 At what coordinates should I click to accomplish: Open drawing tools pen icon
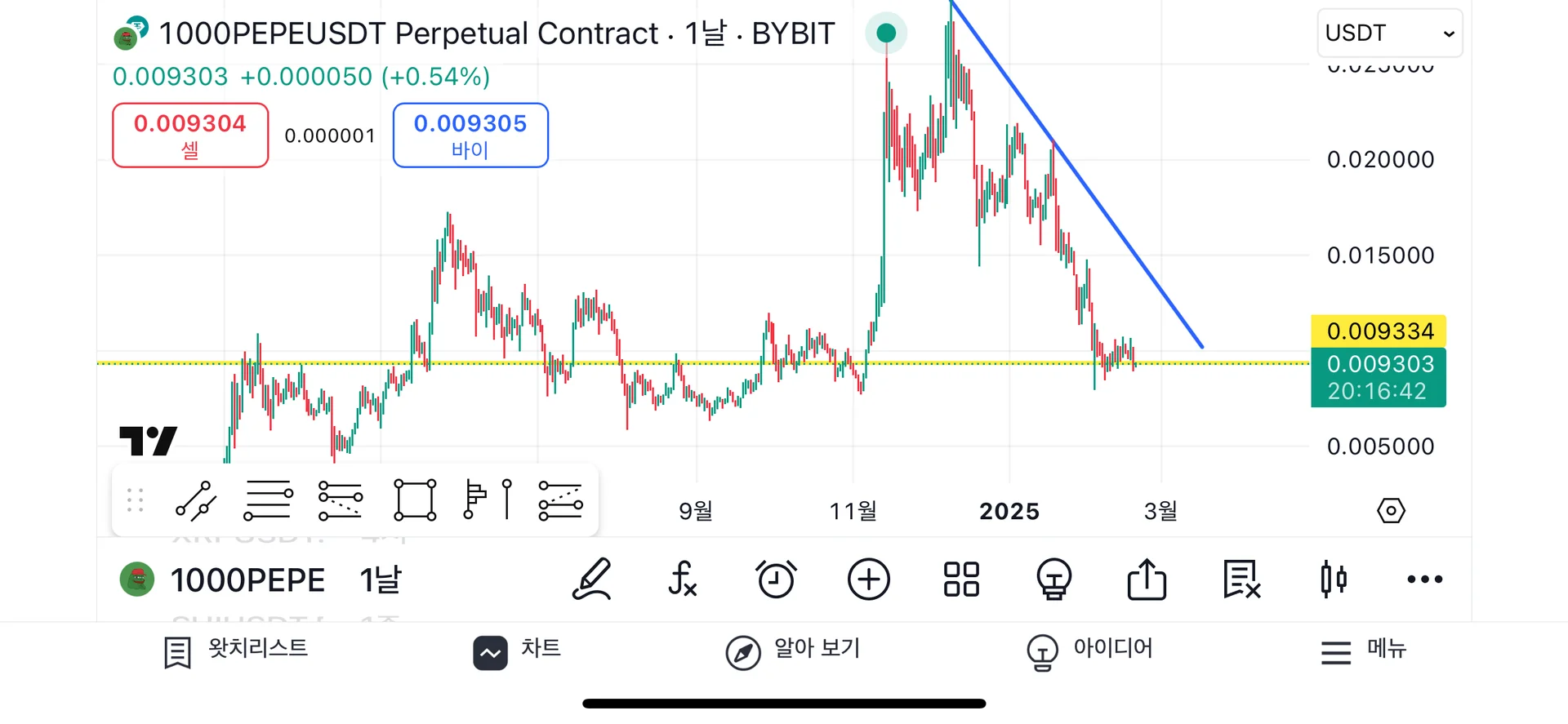(x=591, y=580)
